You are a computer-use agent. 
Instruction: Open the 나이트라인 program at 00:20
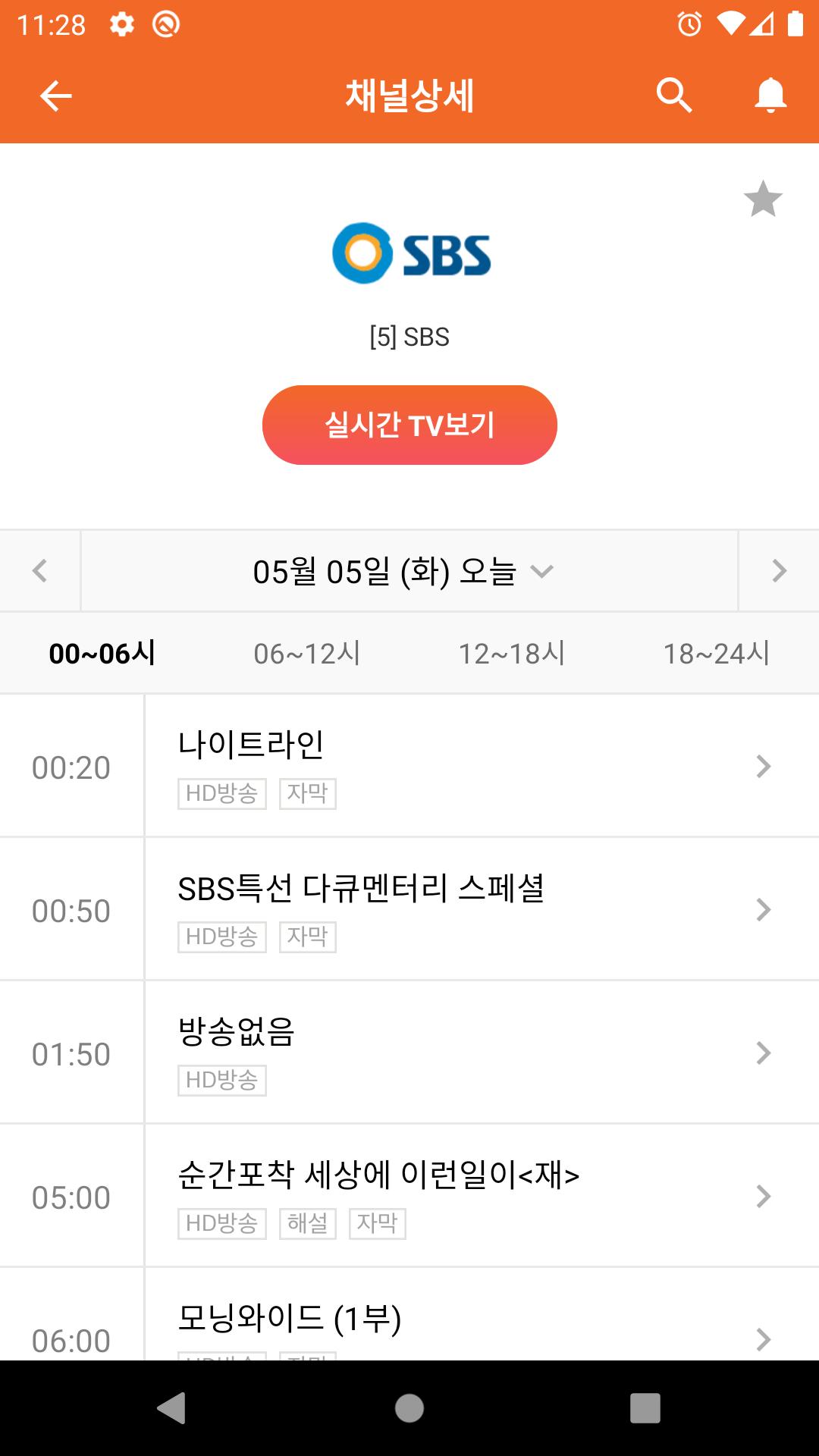point(409,766)
